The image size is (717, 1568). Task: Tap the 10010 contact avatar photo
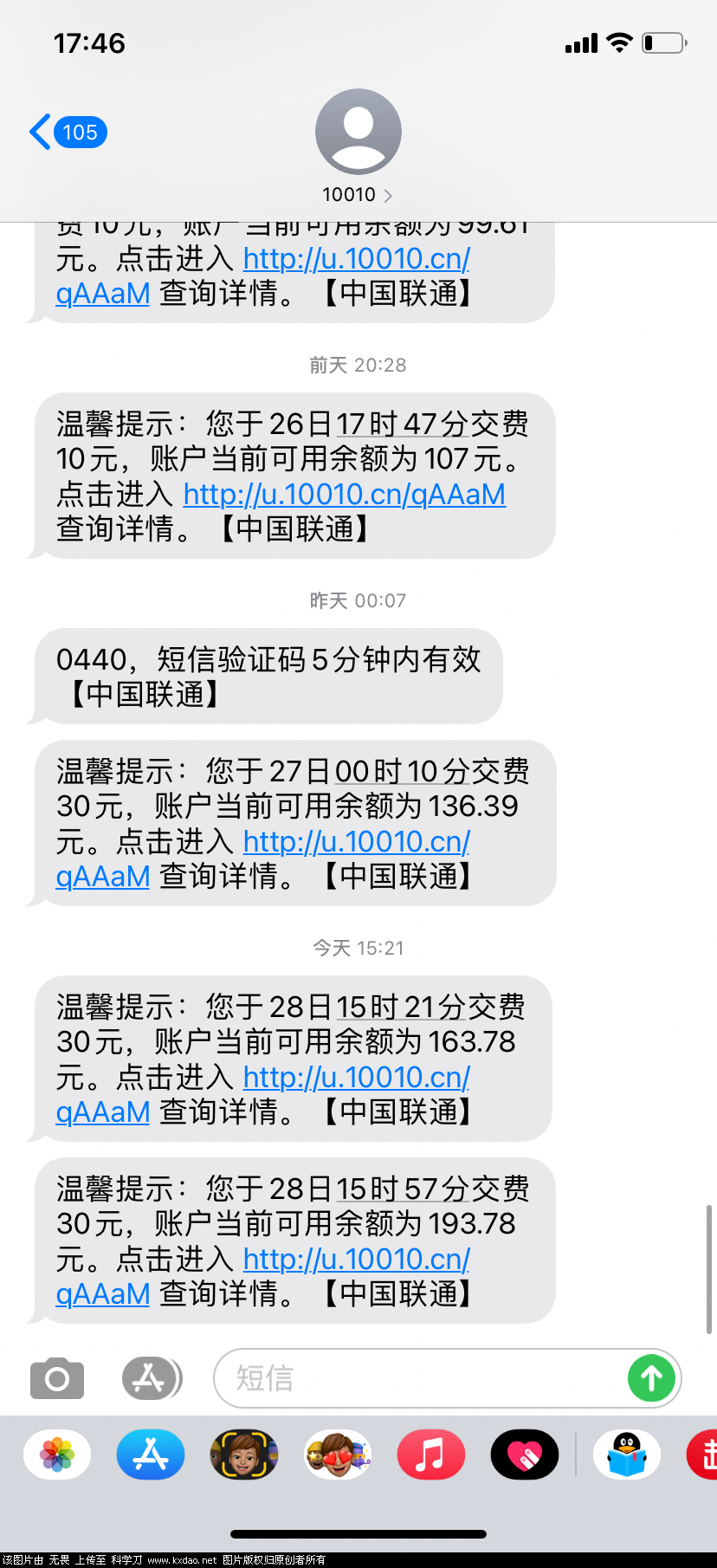pos(358,131)
